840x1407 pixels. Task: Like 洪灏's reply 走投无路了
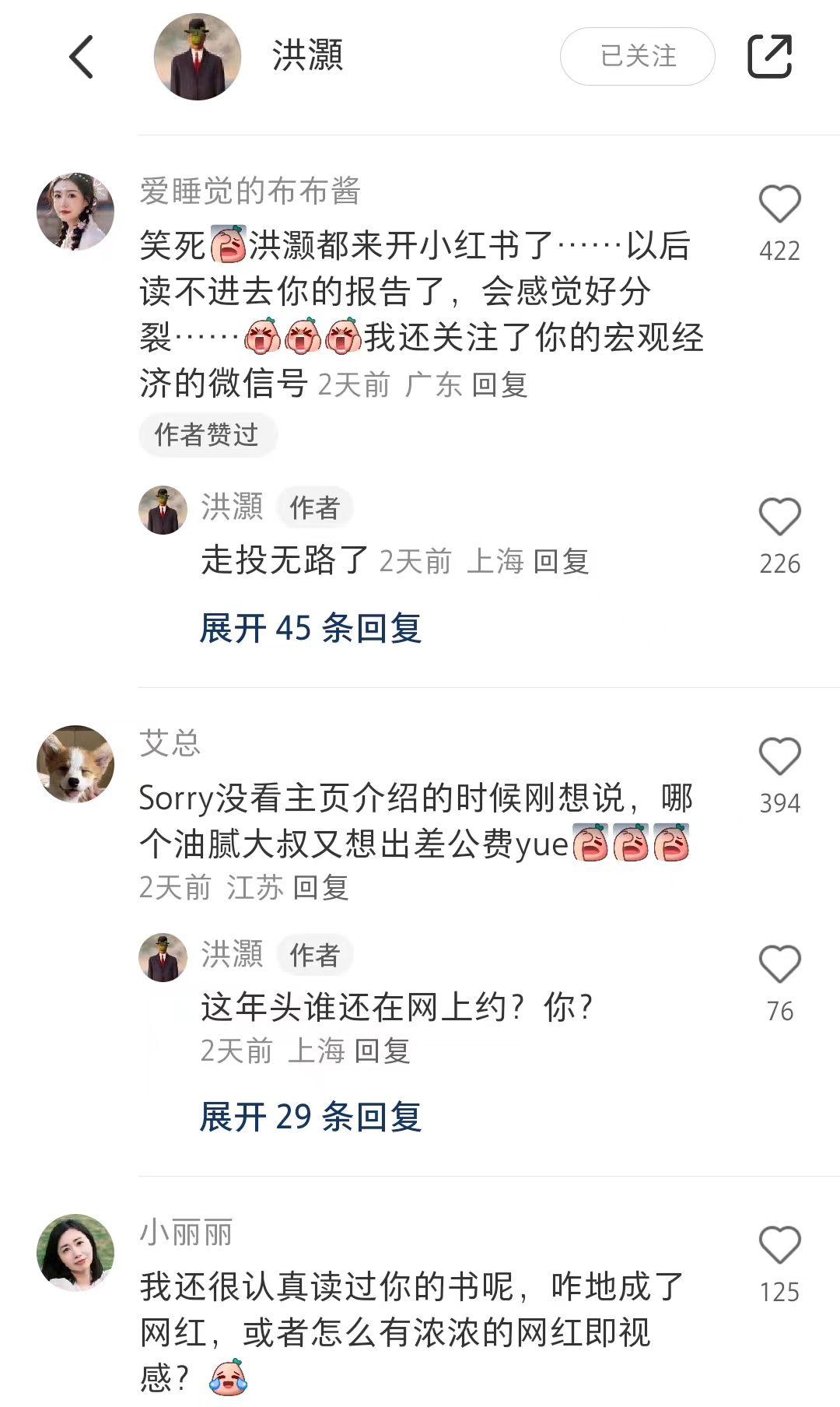[779, 518]
